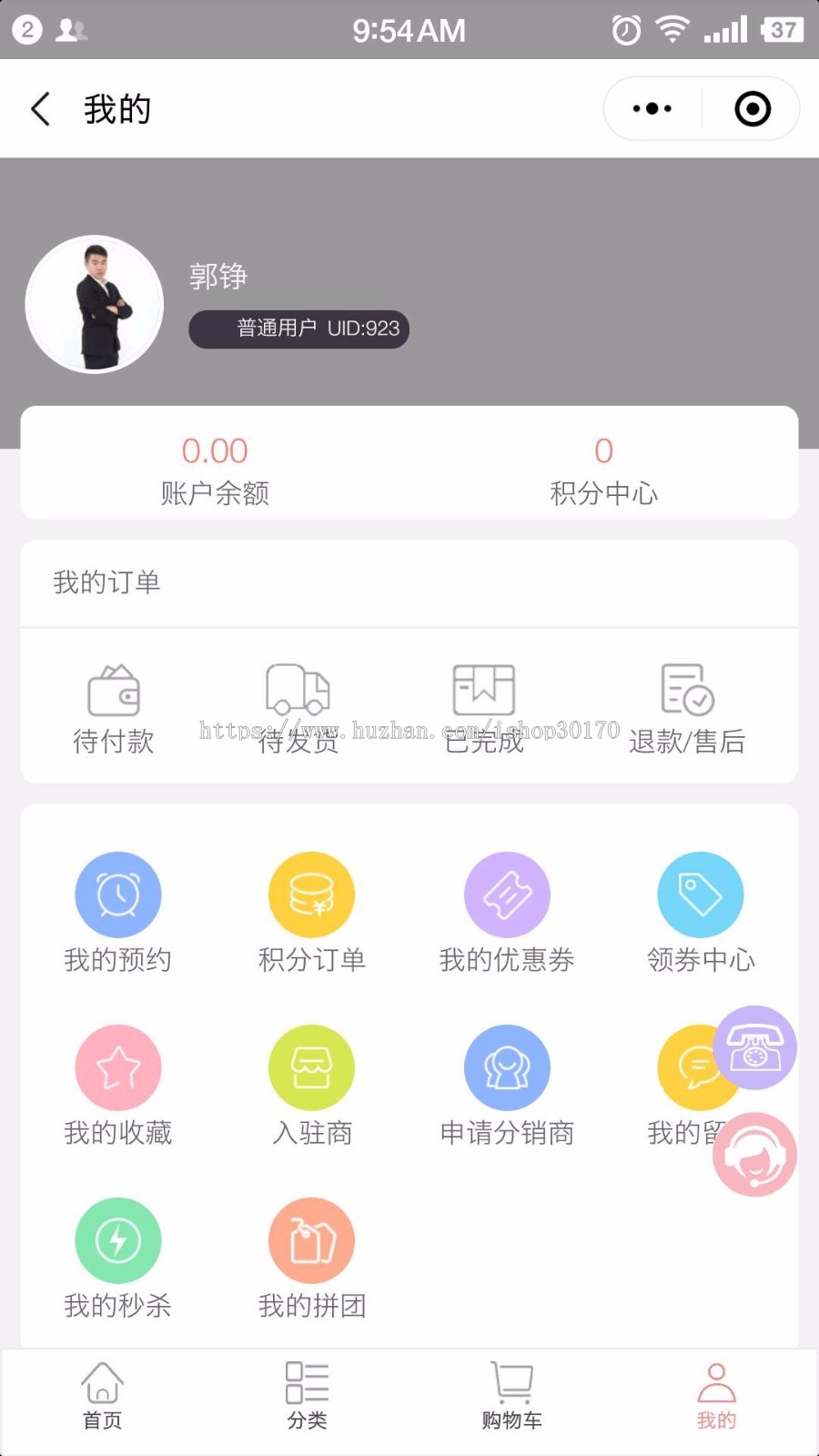The height and width of the screenshot is (1456, 819).
Task: View the 已完成 completed orders
Action: 482,710
